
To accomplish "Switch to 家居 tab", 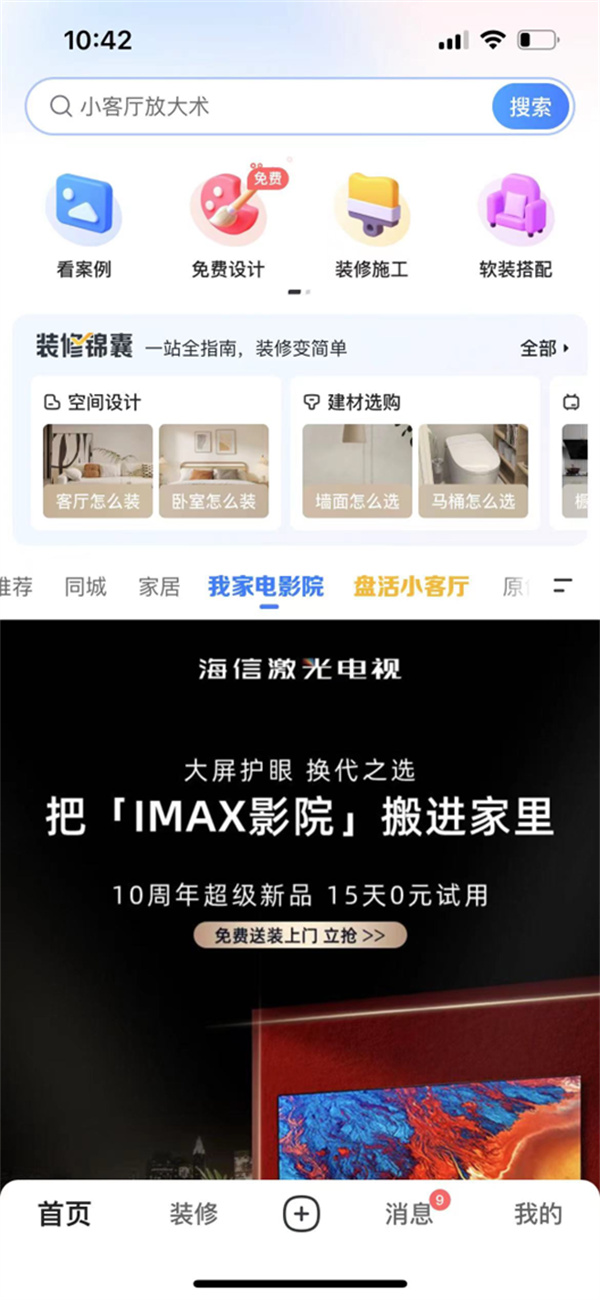I will [x=159, y=587].
